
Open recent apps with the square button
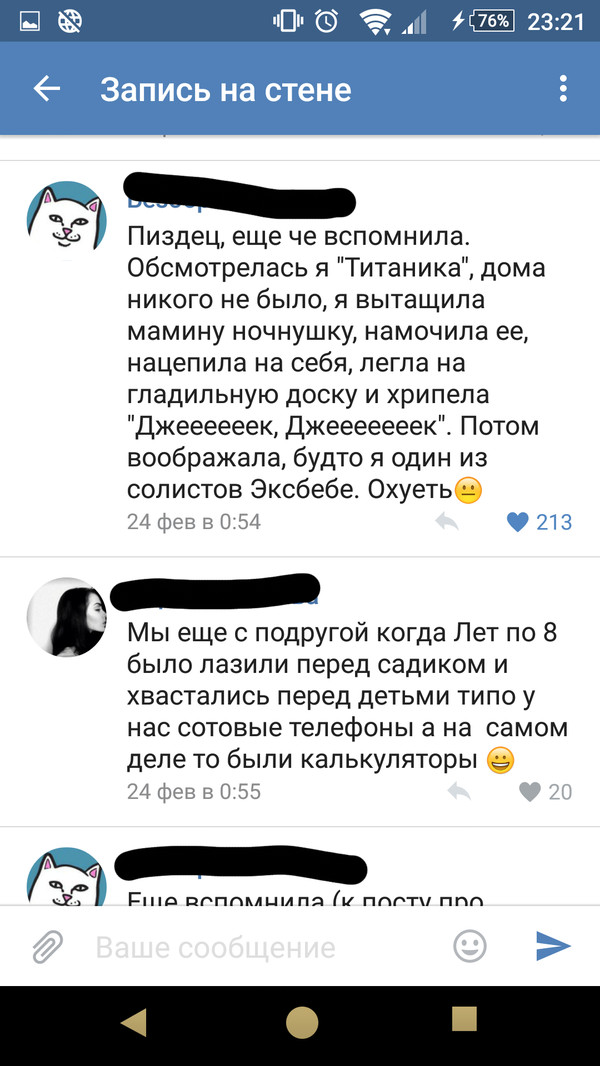pos(463,1020)
